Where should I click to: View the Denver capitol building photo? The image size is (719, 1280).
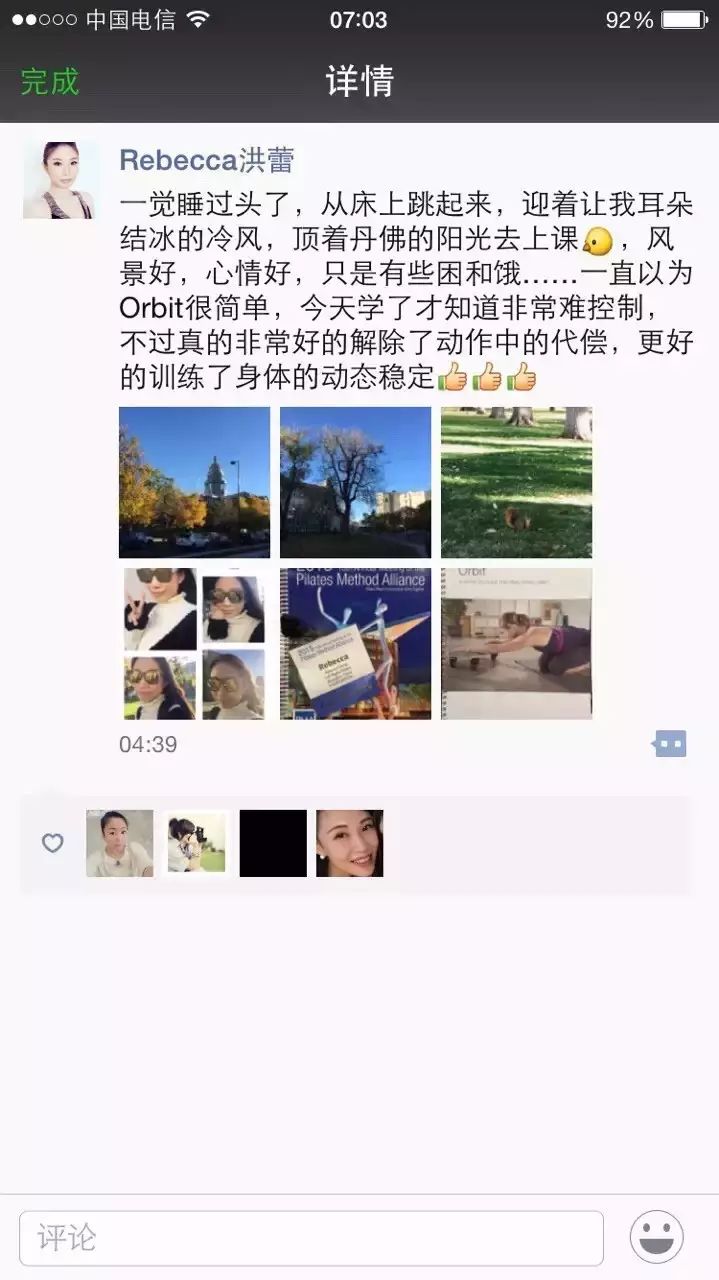pos(194,482)
